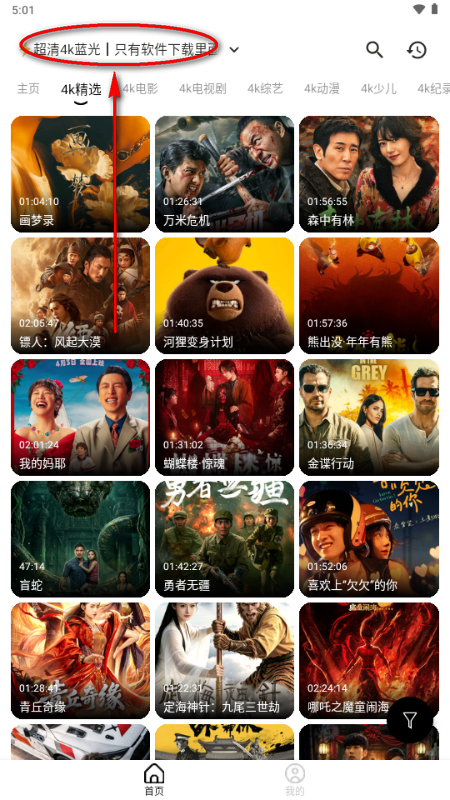Tap the 首页 bottom tab
Screen dimensions: 450x800
click(x=154, y=780)
